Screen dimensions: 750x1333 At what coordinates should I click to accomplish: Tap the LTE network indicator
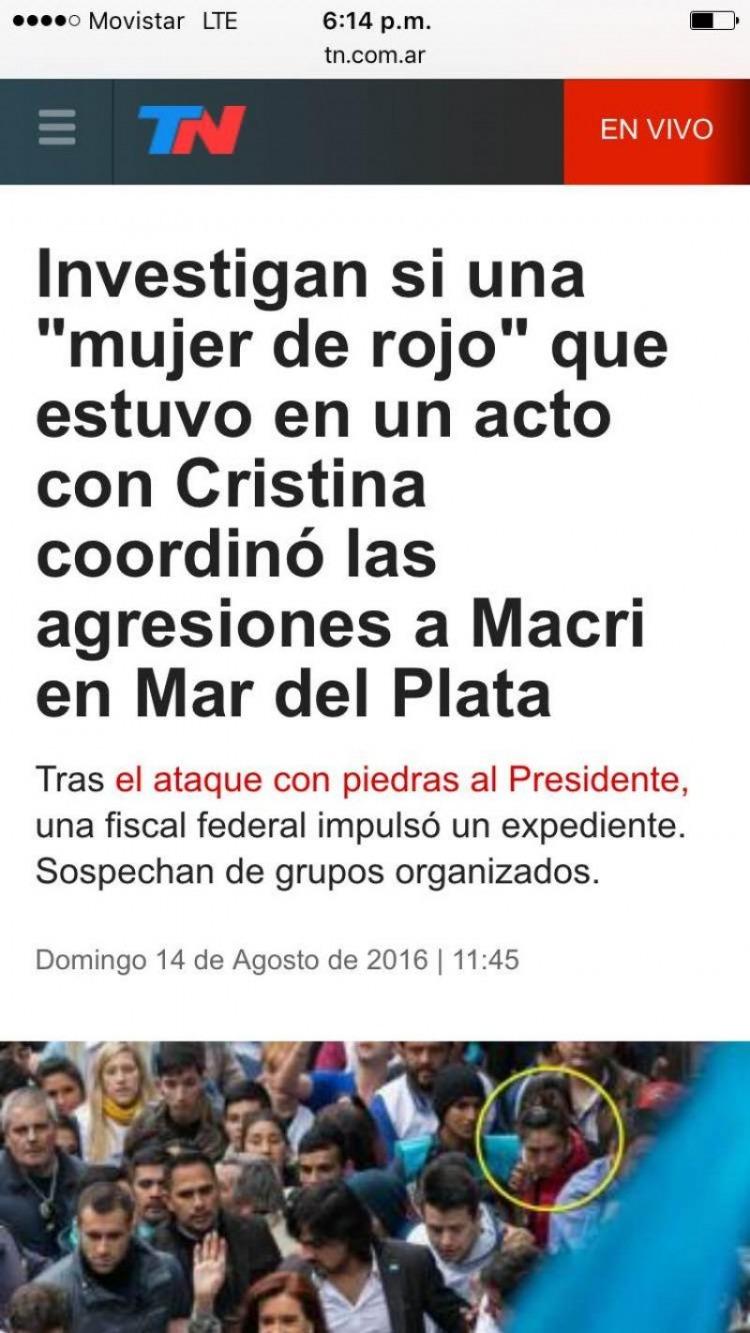coord(217,18)
